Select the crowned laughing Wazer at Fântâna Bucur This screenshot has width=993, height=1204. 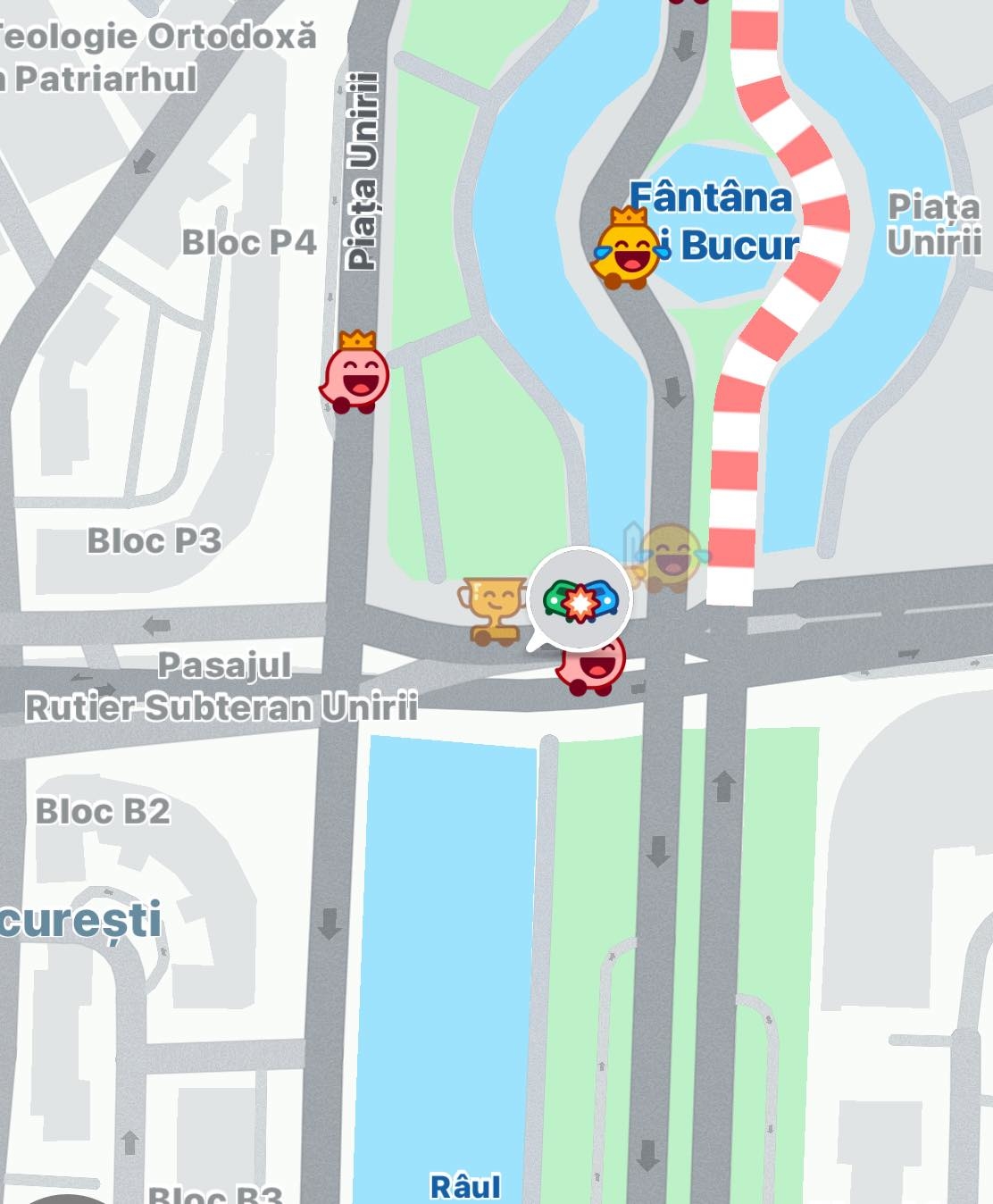click(628, 252)
